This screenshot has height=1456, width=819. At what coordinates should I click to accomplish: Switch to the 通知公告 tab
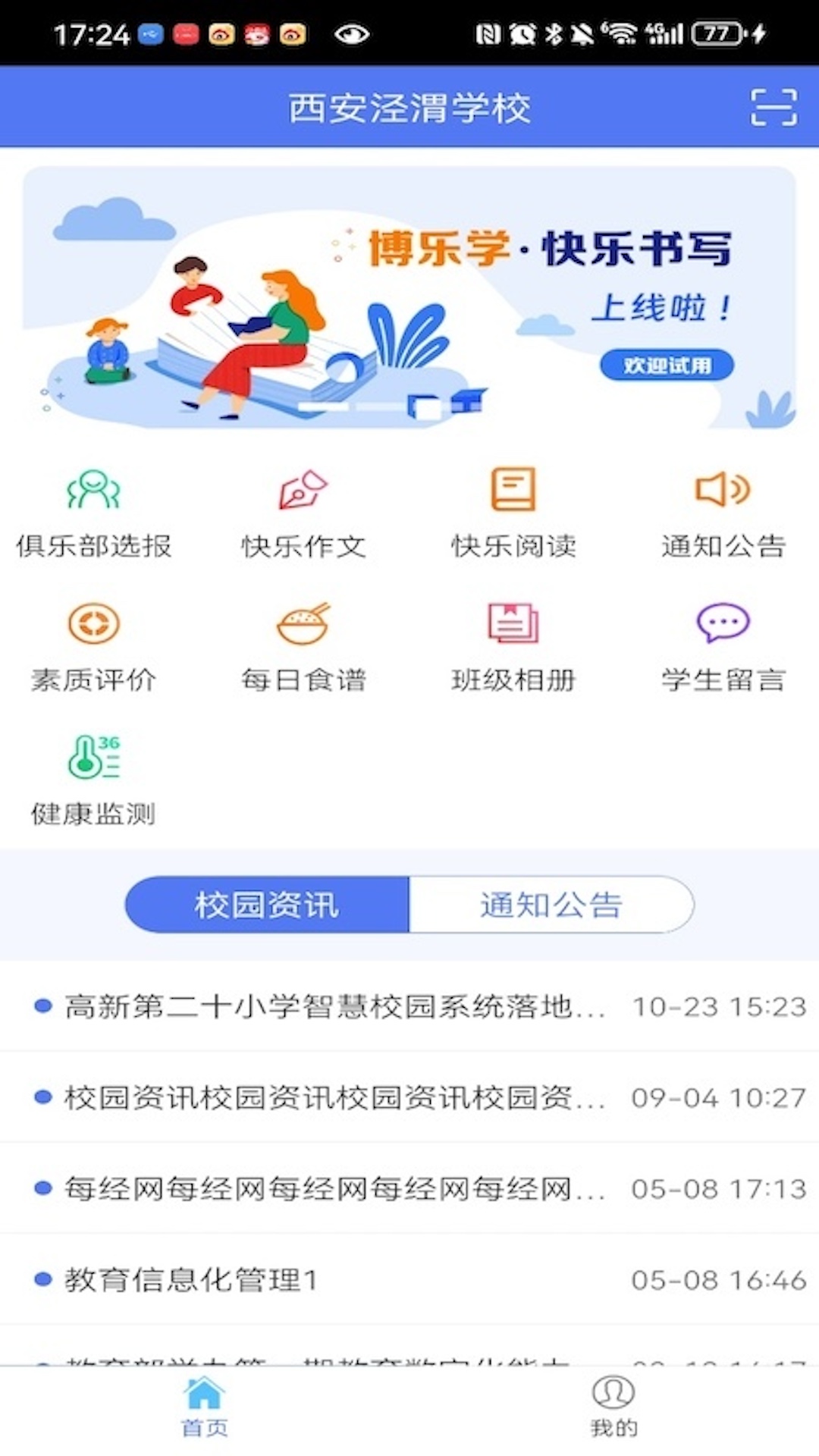pyautogui.click(x=551, y=904)
